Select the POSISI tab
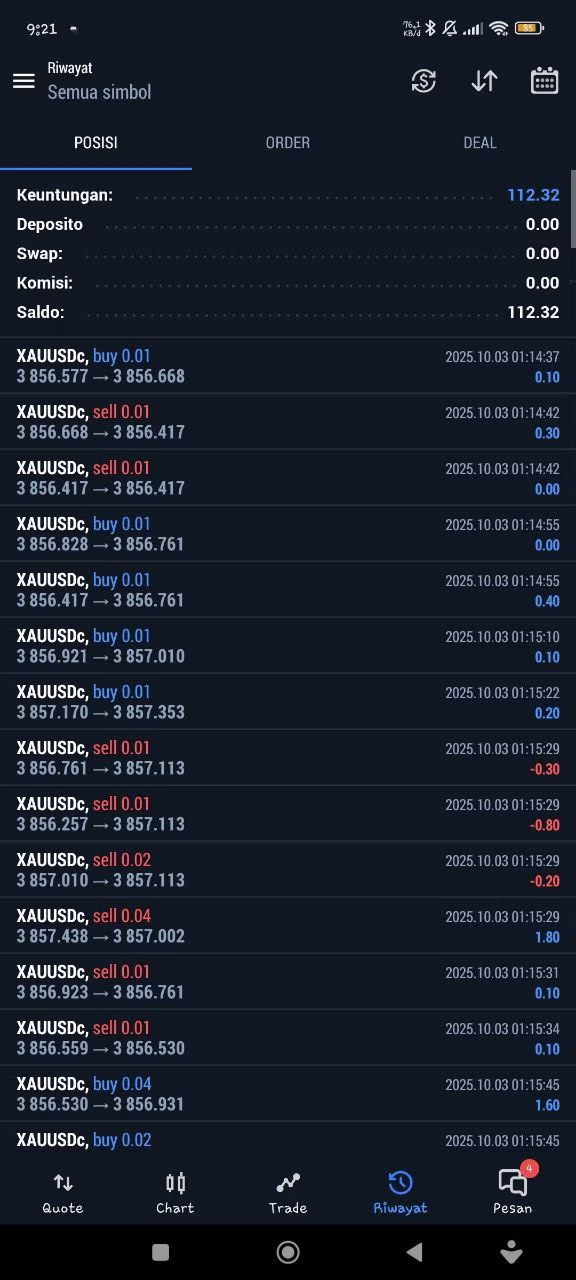 click(x=96, y=143)
